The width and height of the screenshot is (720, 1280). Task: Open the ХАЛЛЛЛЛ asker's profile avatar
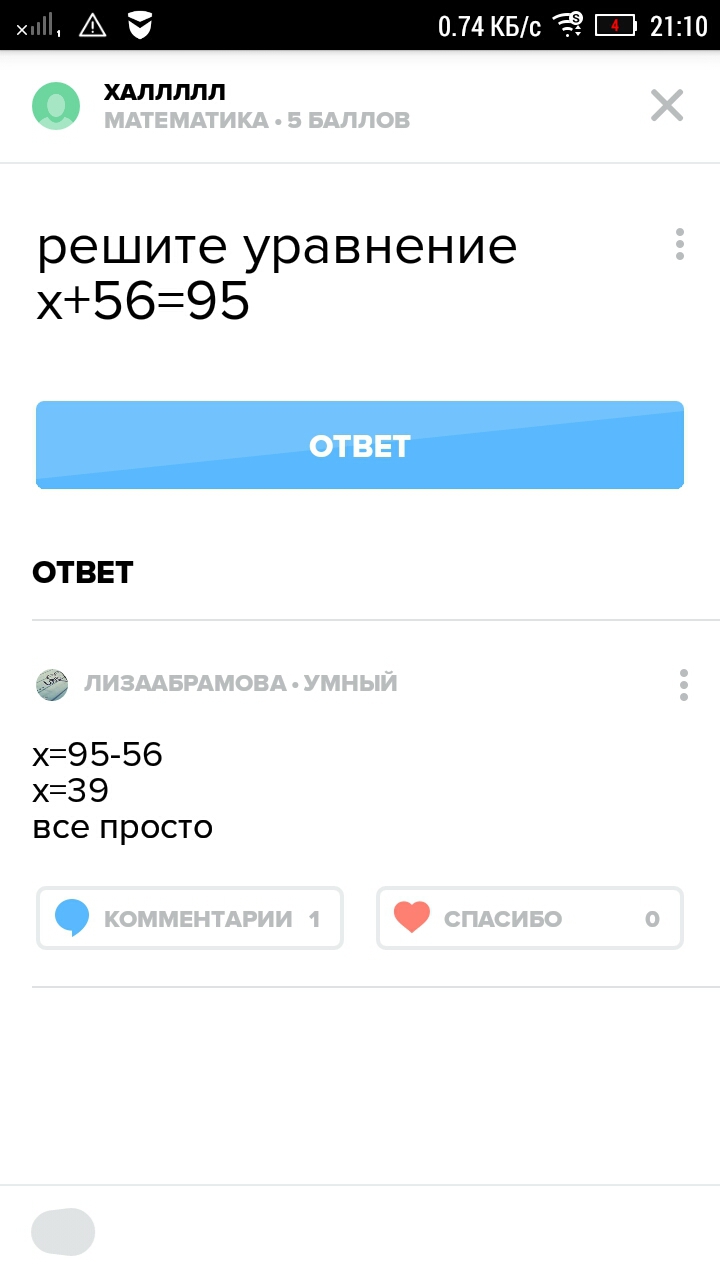click(x=56, y=106)
